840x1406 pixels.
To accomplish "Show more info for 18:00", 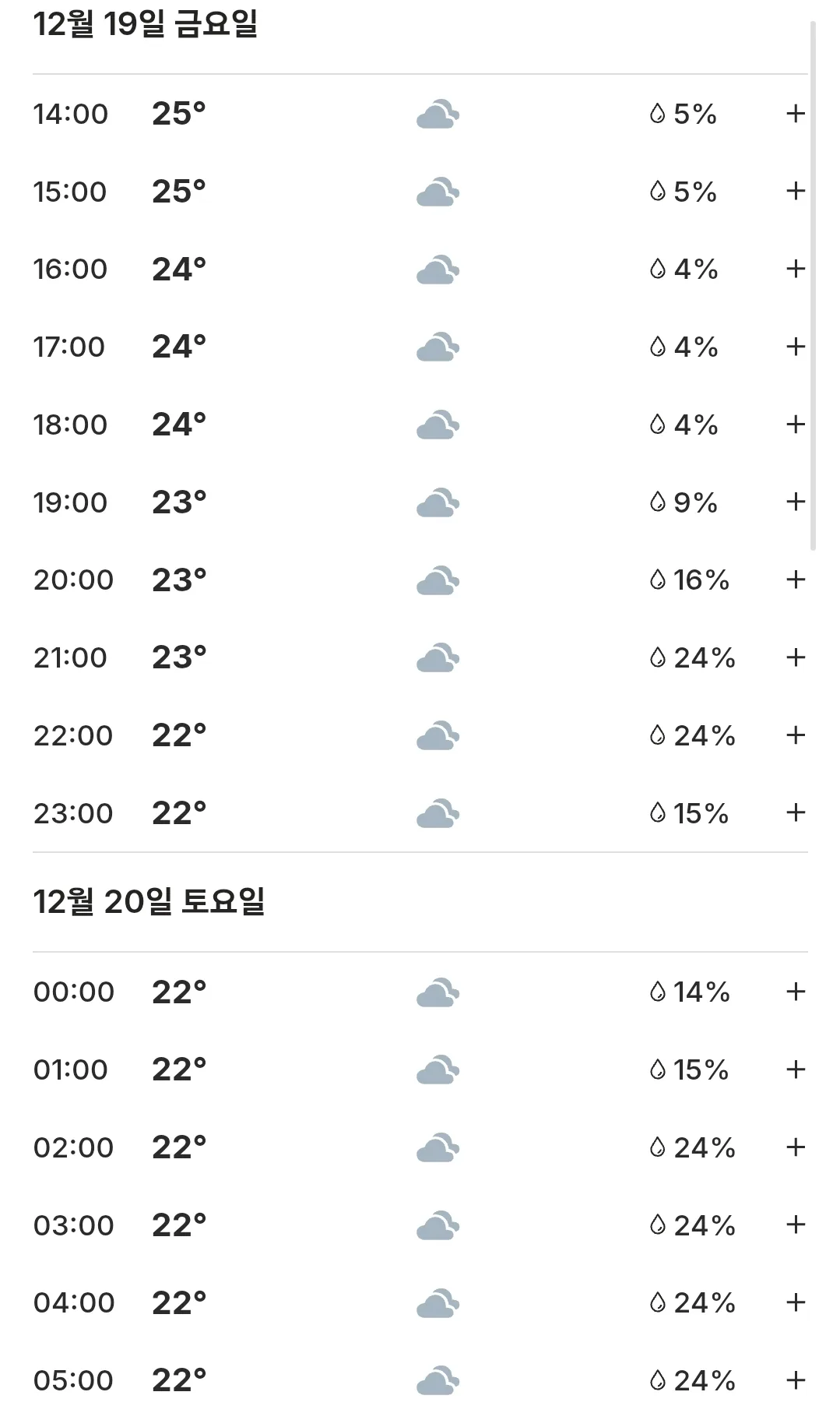I will click(795, 425).
